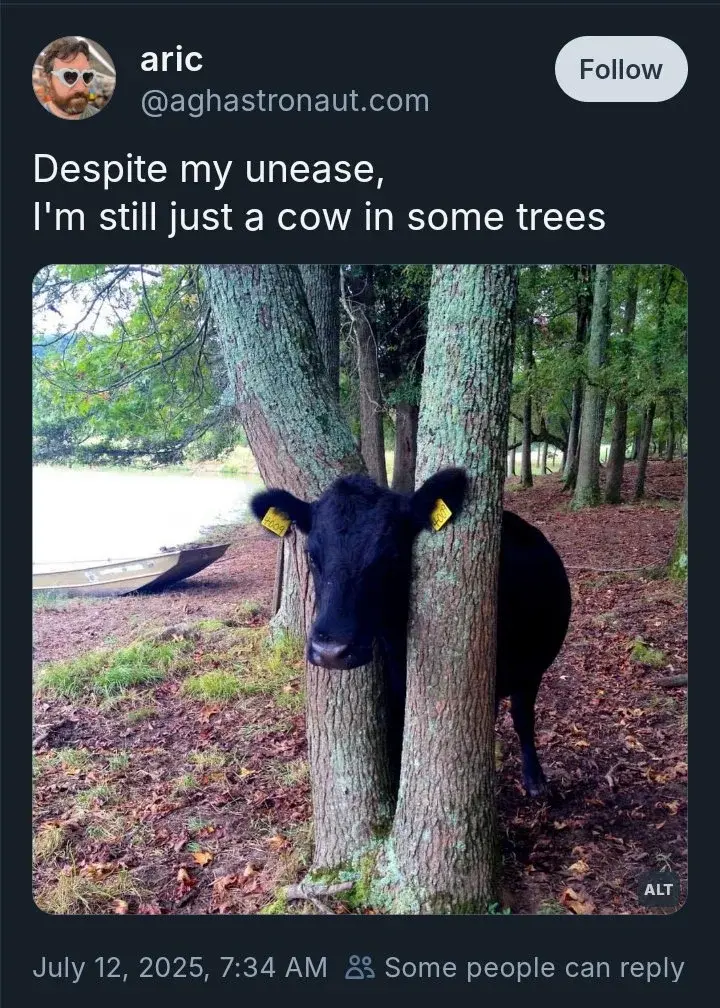Open the @aghastronaut.com profile handle
The image size is (720, 1008).
click(x=284, y=101)
